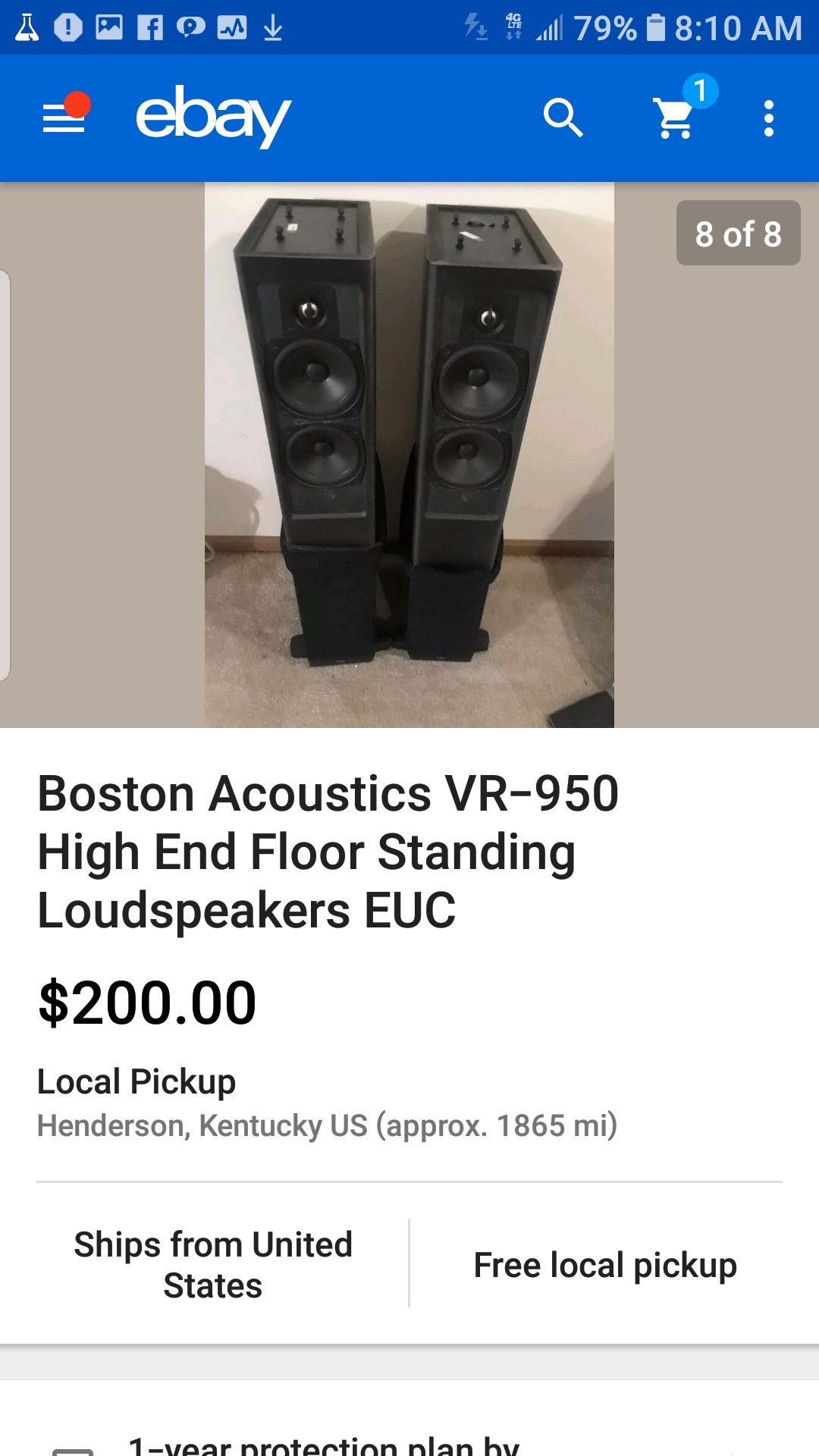View the shopping cart

pyautogui.click(x=676, y=118)
